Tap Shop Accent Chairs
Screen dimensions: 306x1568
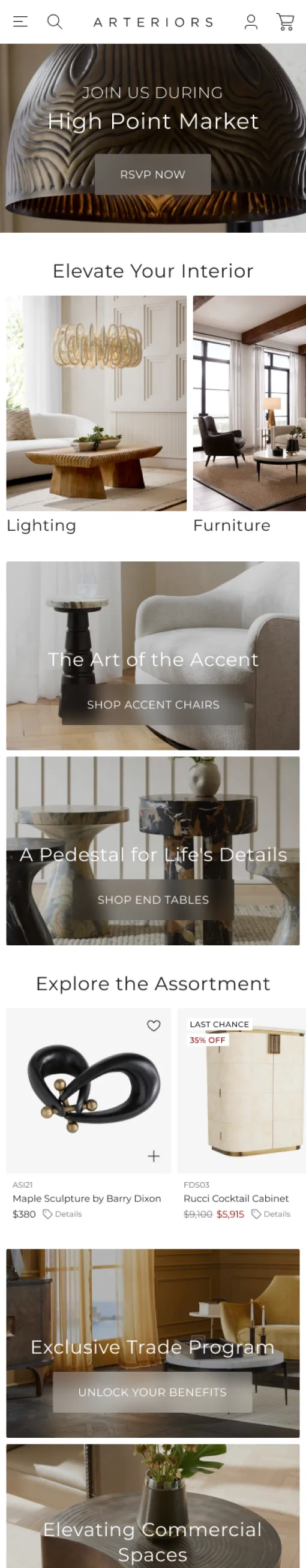[154, 705]
